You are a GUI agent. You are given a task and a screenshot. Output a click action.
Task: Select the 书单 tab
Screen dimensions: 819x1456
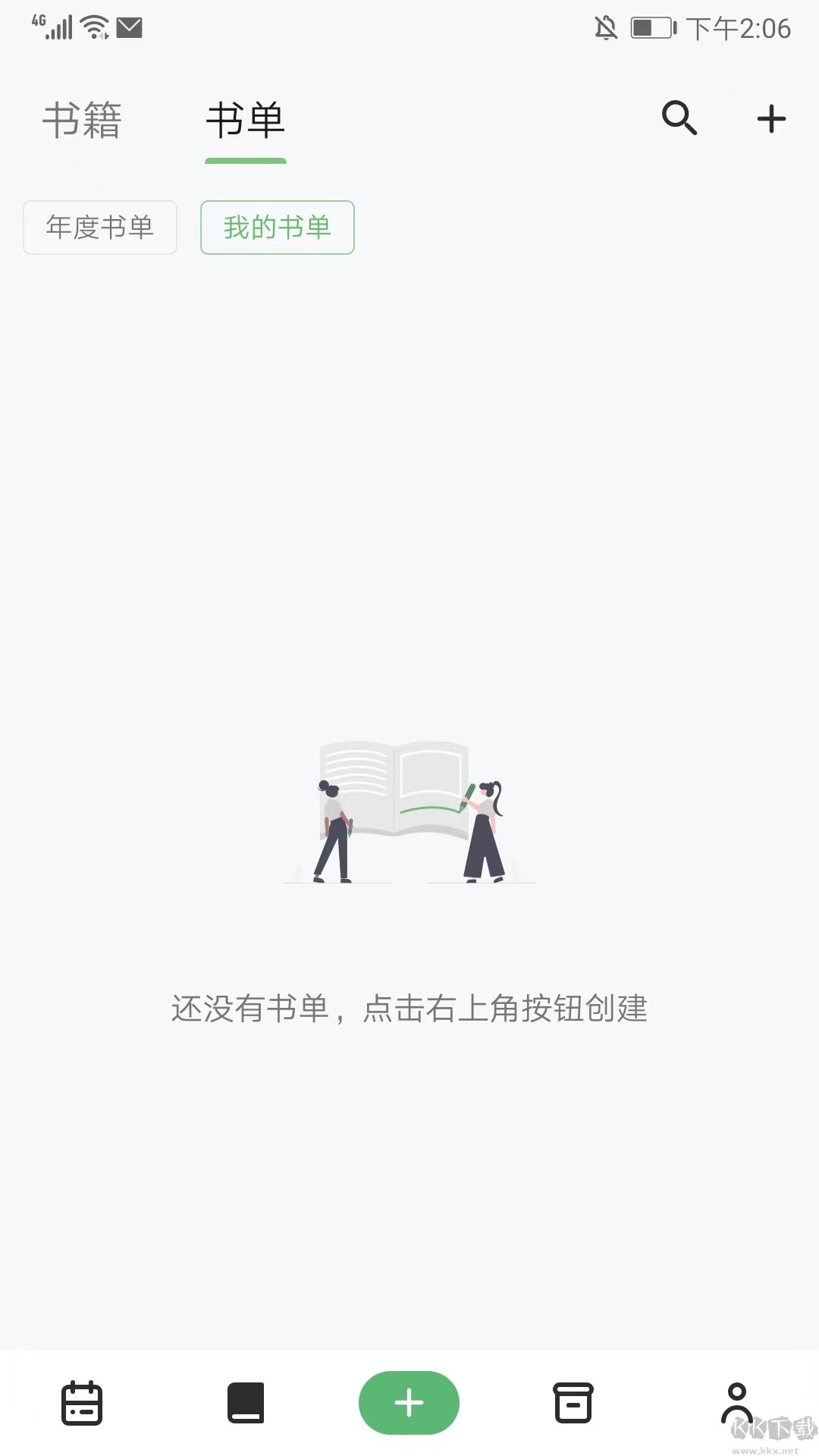tap(246, 121)
